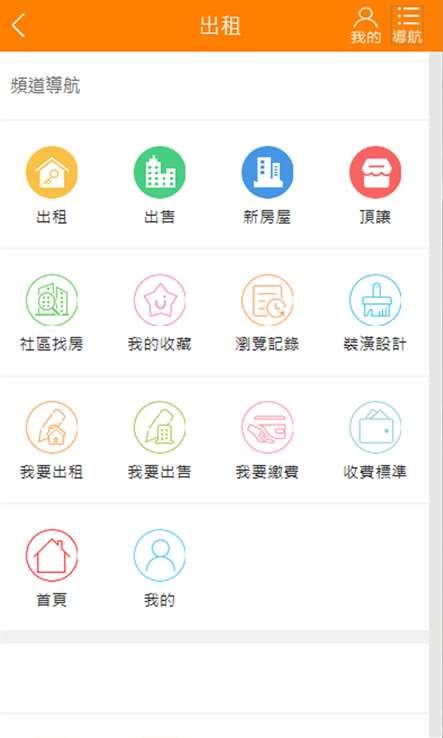Viewport: 443px width, 738px height.
Task: Open the 出售 channel
Action: point(160,185)
